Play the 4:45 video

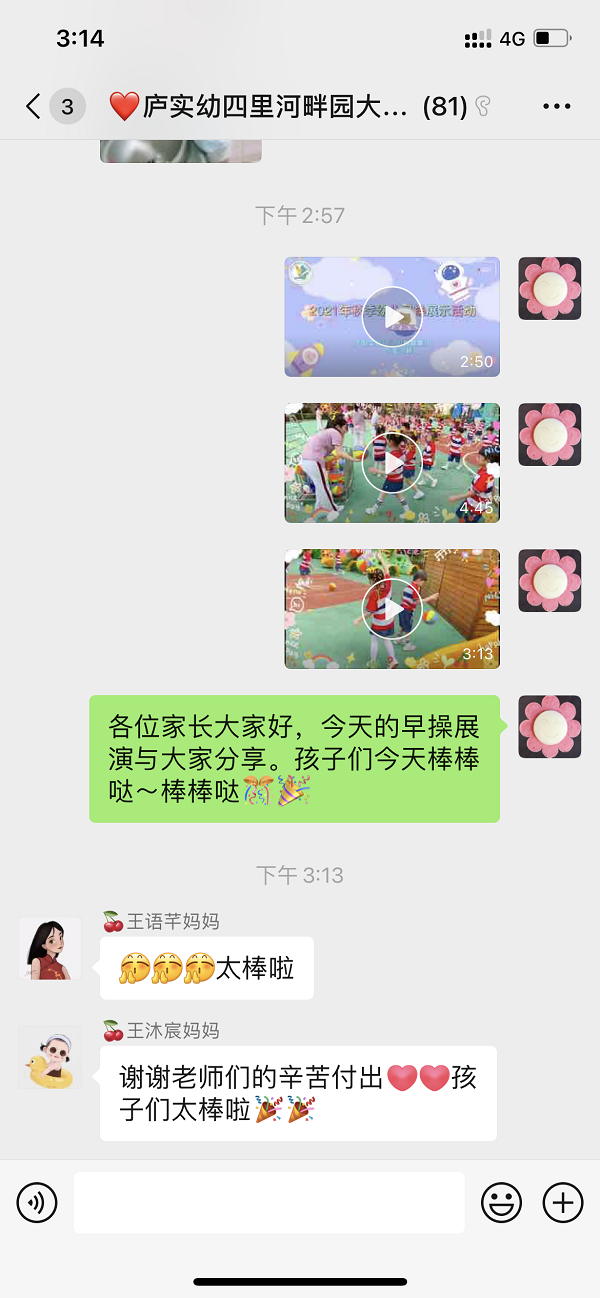click(x=392, y=463)
